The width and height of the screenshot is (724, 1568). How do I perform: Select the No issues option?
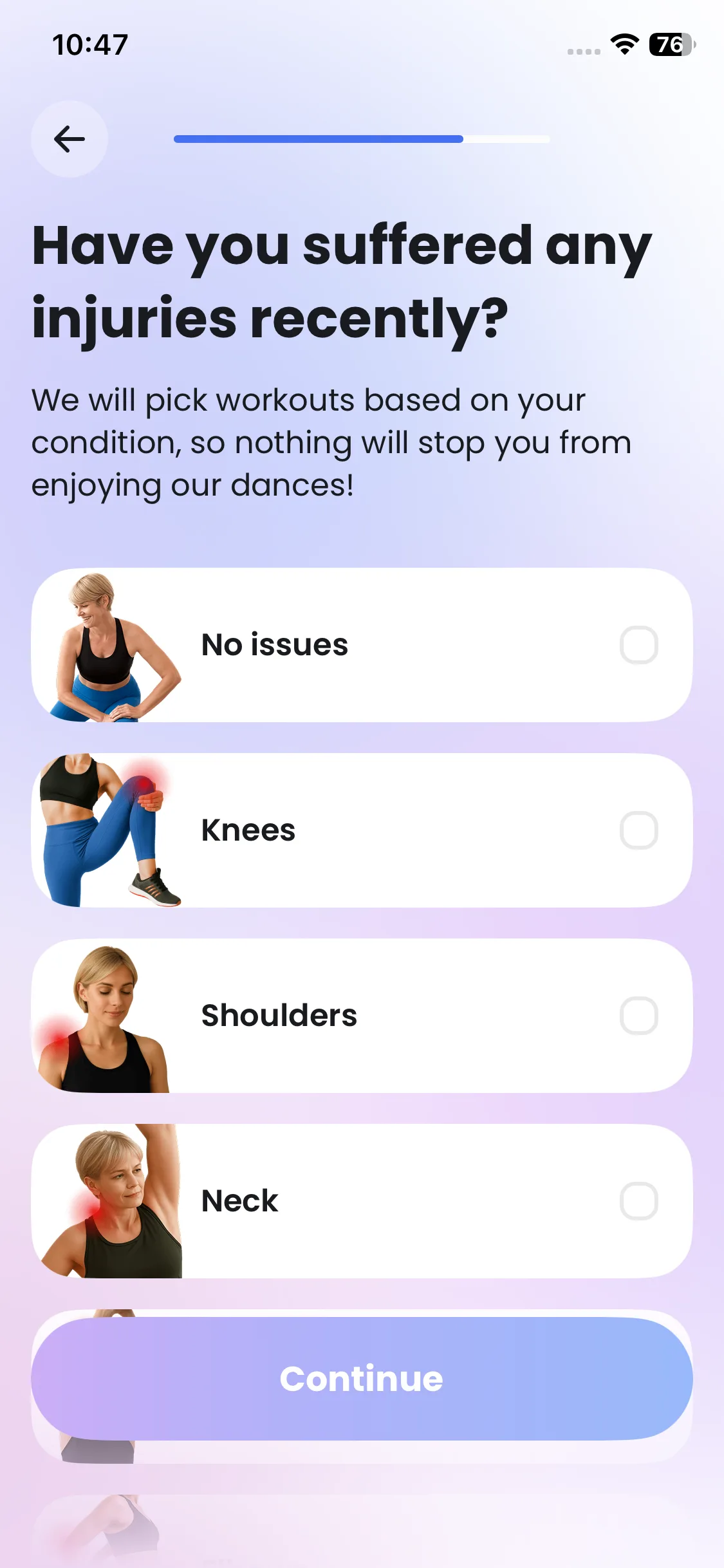[x=638, y=645]
